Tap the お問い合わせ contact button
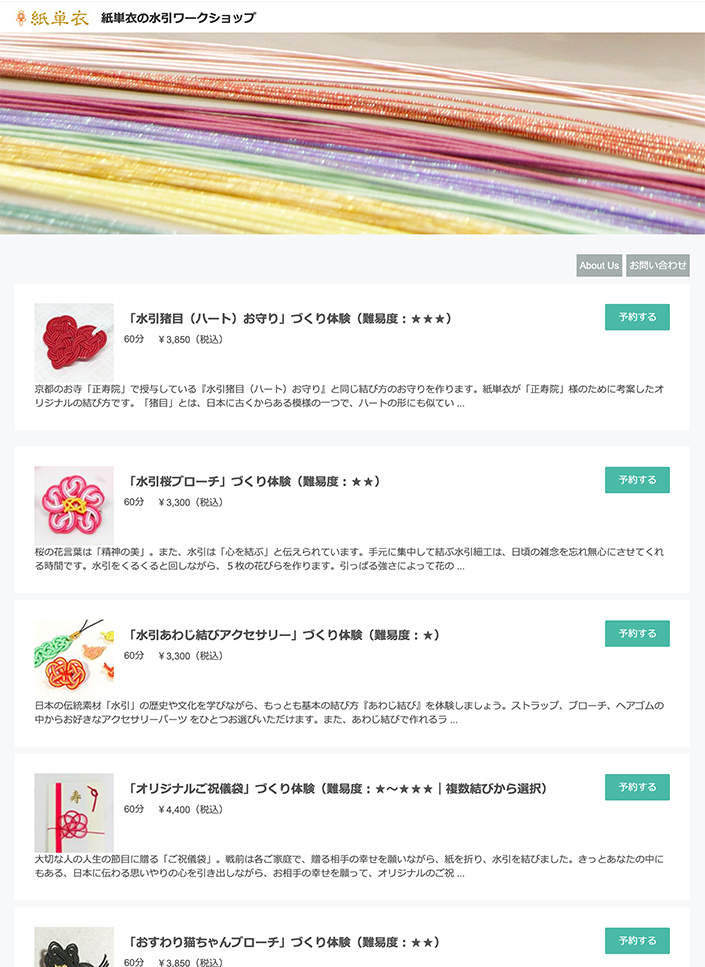Image resolution: width=705 pixels, height=967 pixels. coord(658,265)
